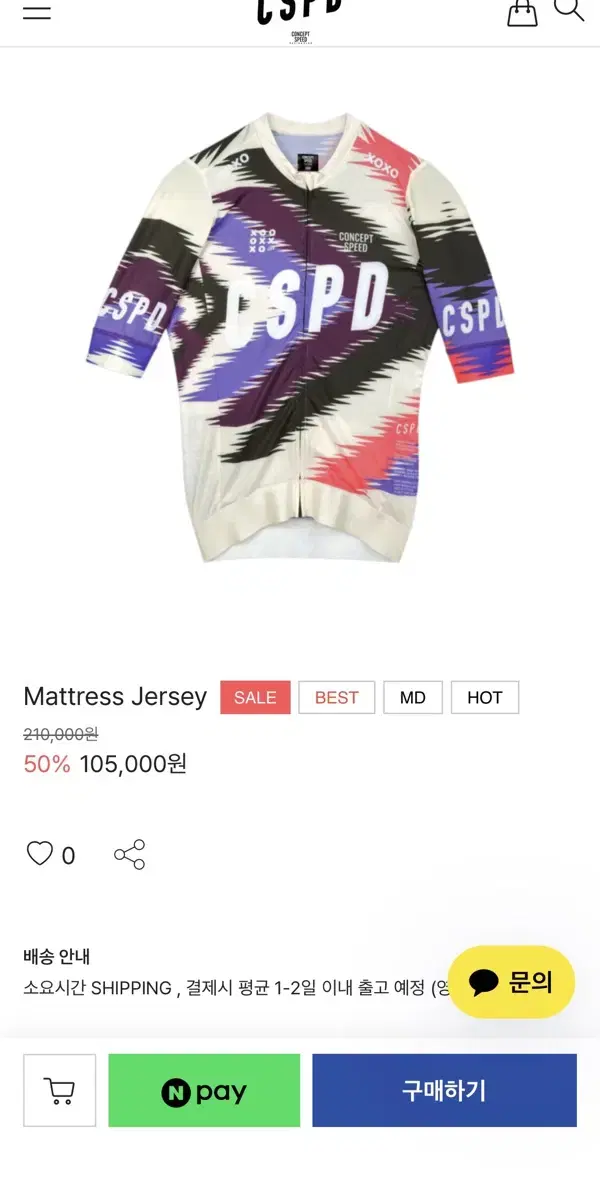Open the hamburger menu
Image resolution: width=600 pixels, height=1200 pixels.
coord(37,13)
